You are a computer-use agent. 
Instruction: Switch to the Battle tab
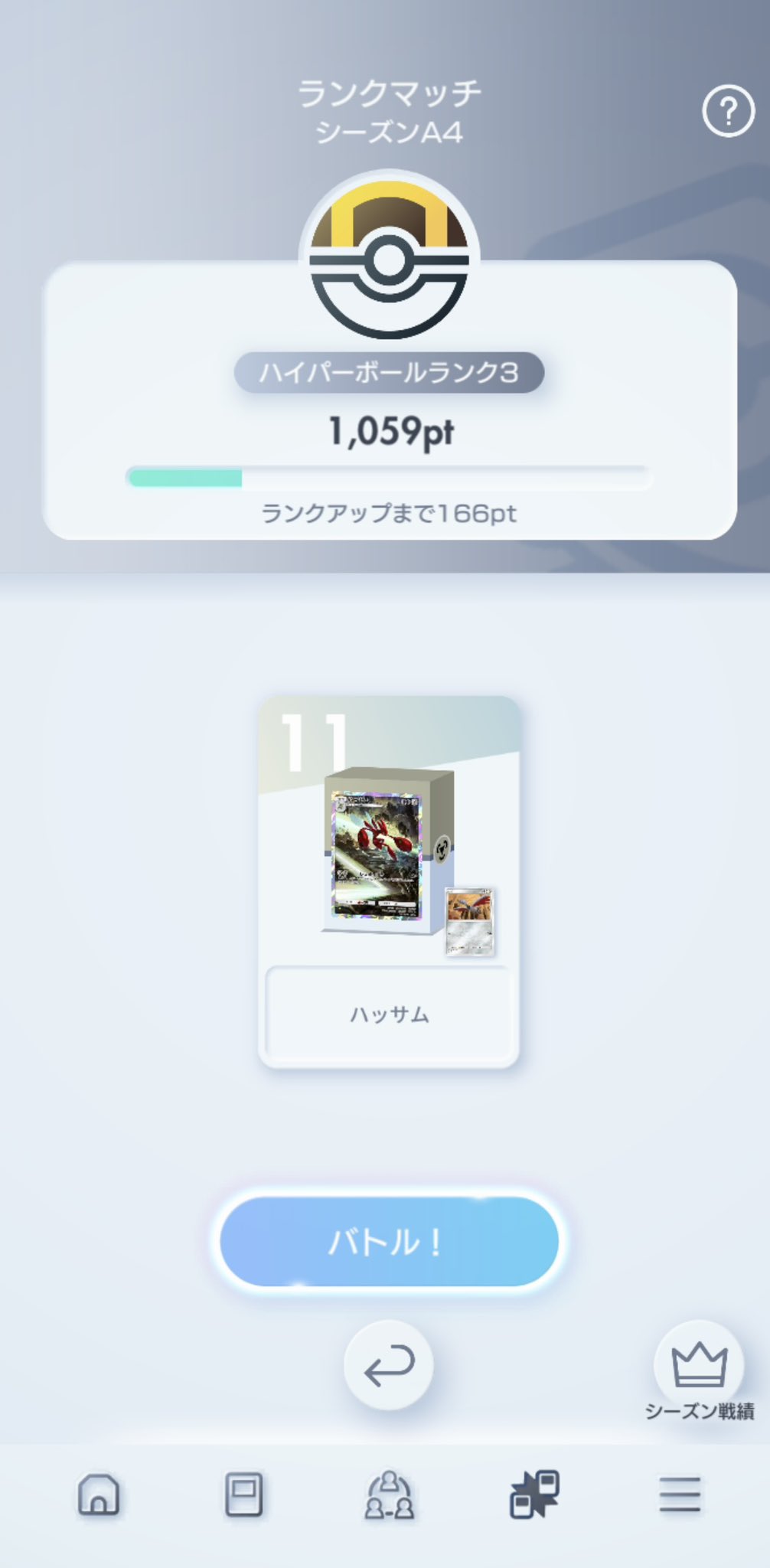534,1494
